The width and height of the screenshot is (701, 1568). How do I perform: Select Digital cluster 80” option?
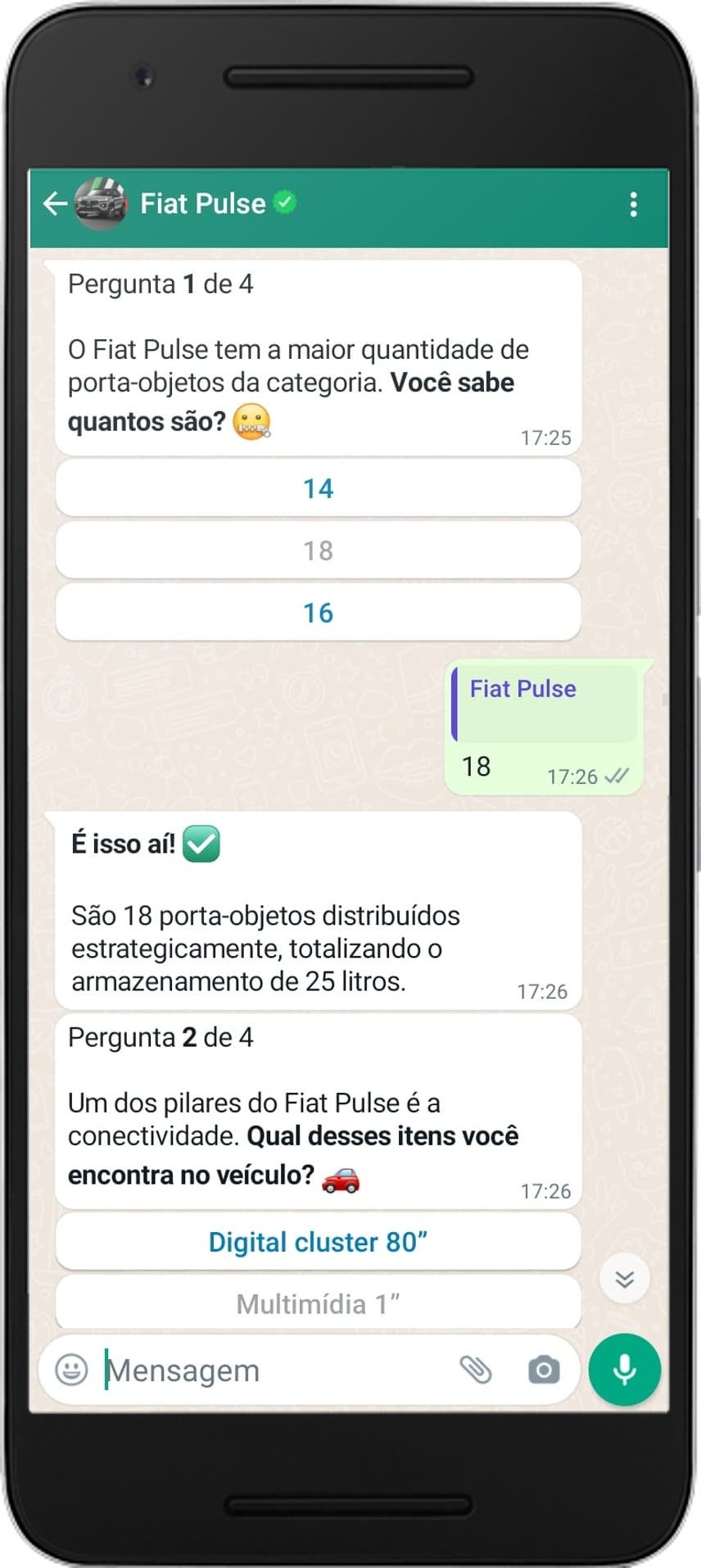coord(319,1242)
